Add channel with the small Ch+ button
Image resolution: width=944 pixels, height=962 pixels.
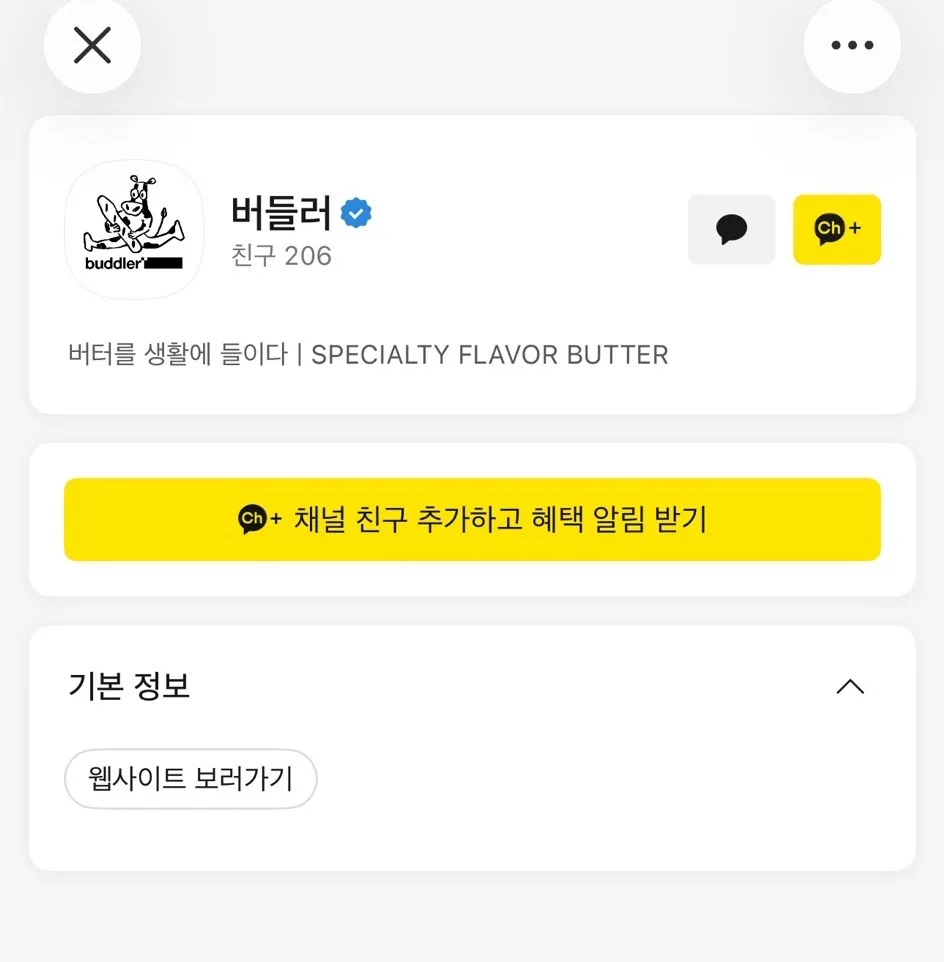[x=837, y=229]
